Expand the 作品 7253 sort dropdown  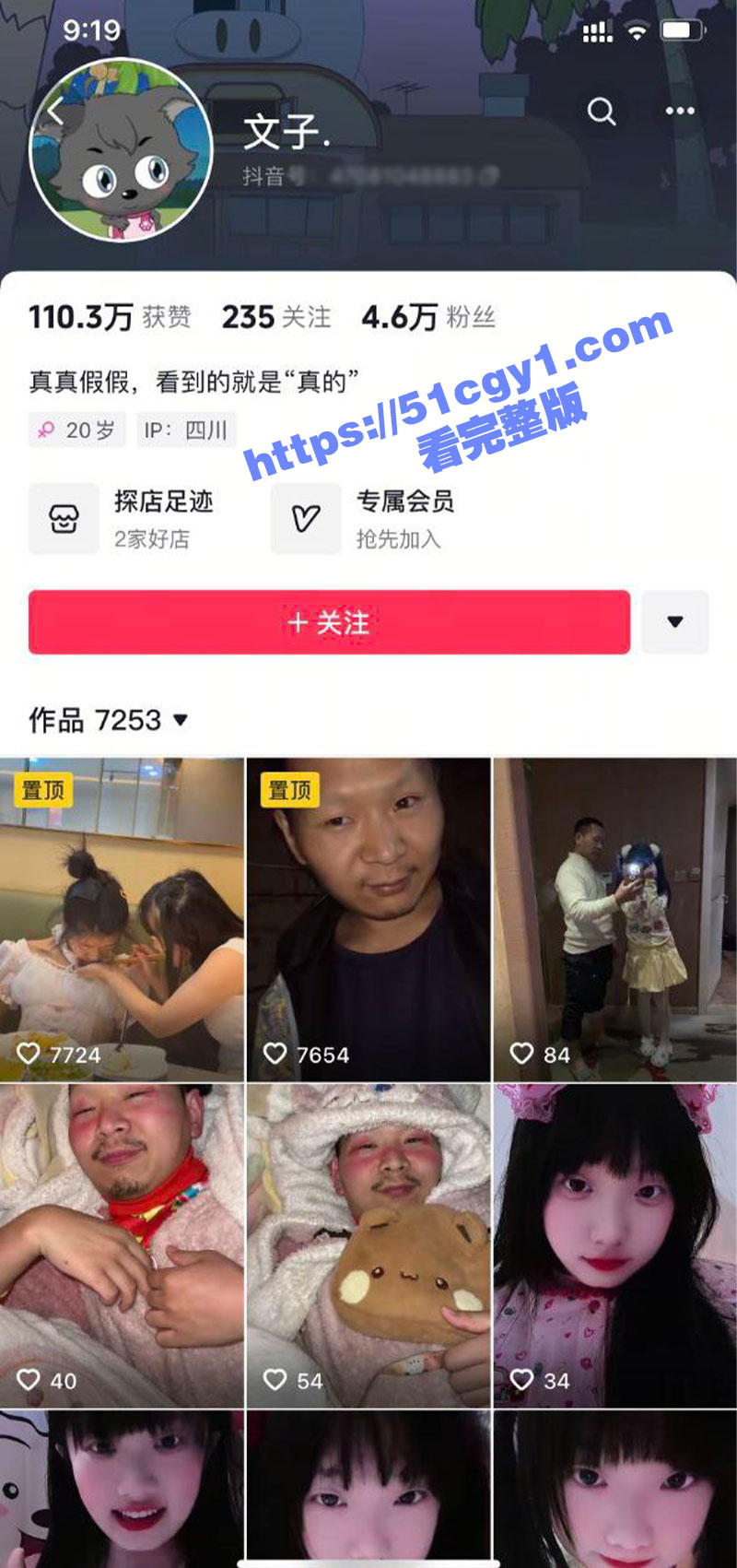coord(109,720)
